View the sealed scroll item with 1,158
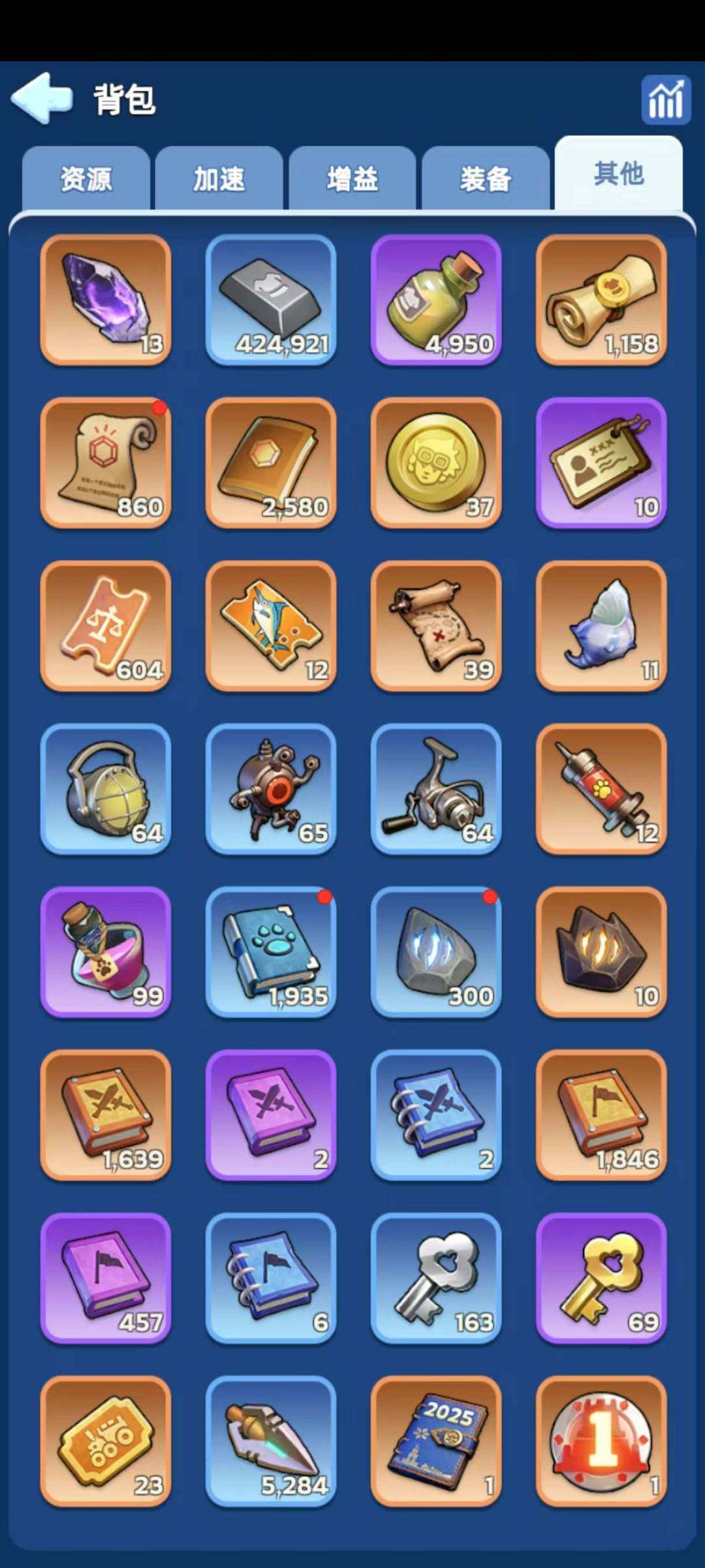This screenshot has height=1568, width=705. 601,300
